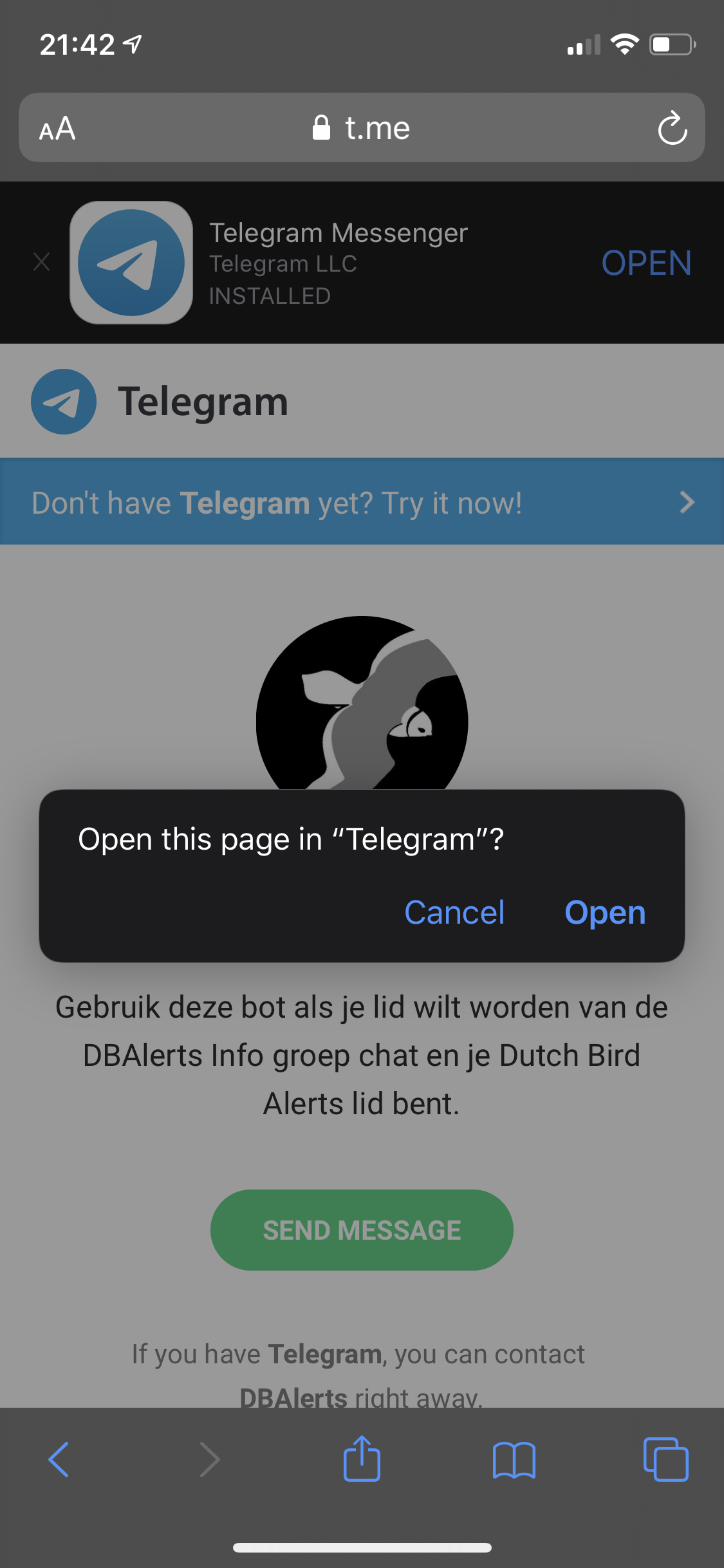Open Safari bookmarks
The height and width of the screenshot is (1568, 724).
pos(514,1459)
